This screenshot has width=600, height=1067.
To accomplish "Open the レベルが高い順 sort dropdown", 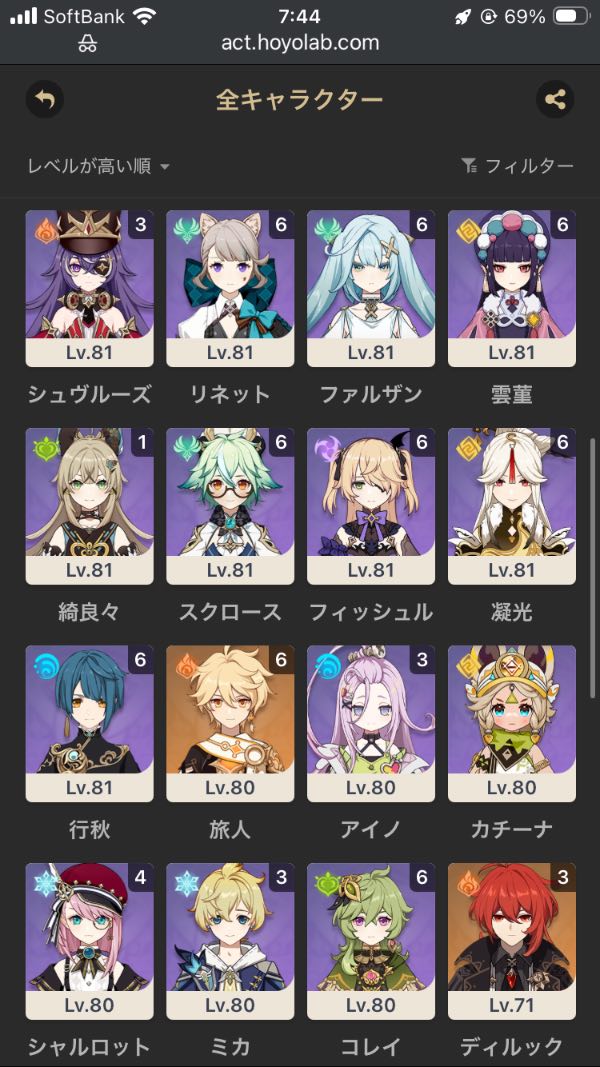I will pos(99,166).
